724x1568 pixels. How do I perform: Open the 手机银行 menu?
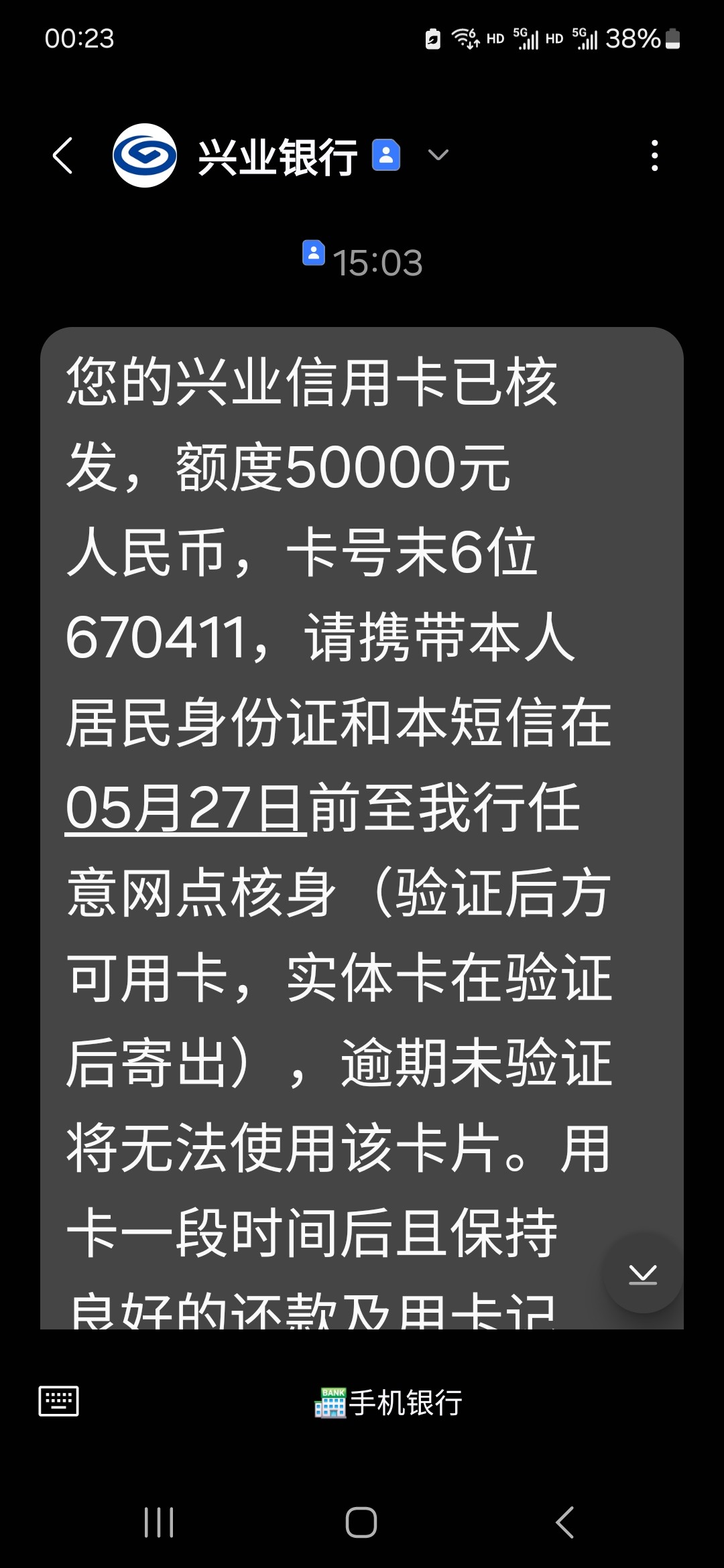(x=388, y=1402)
